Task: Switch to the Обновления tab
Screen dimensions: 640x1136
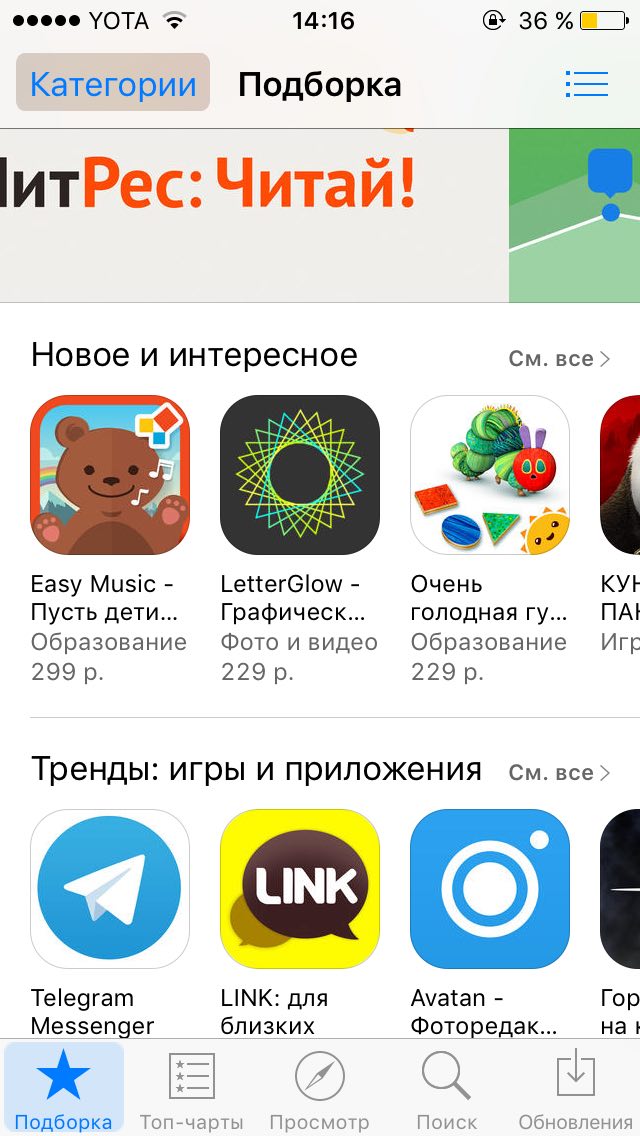Action: tap(575, 1090)
